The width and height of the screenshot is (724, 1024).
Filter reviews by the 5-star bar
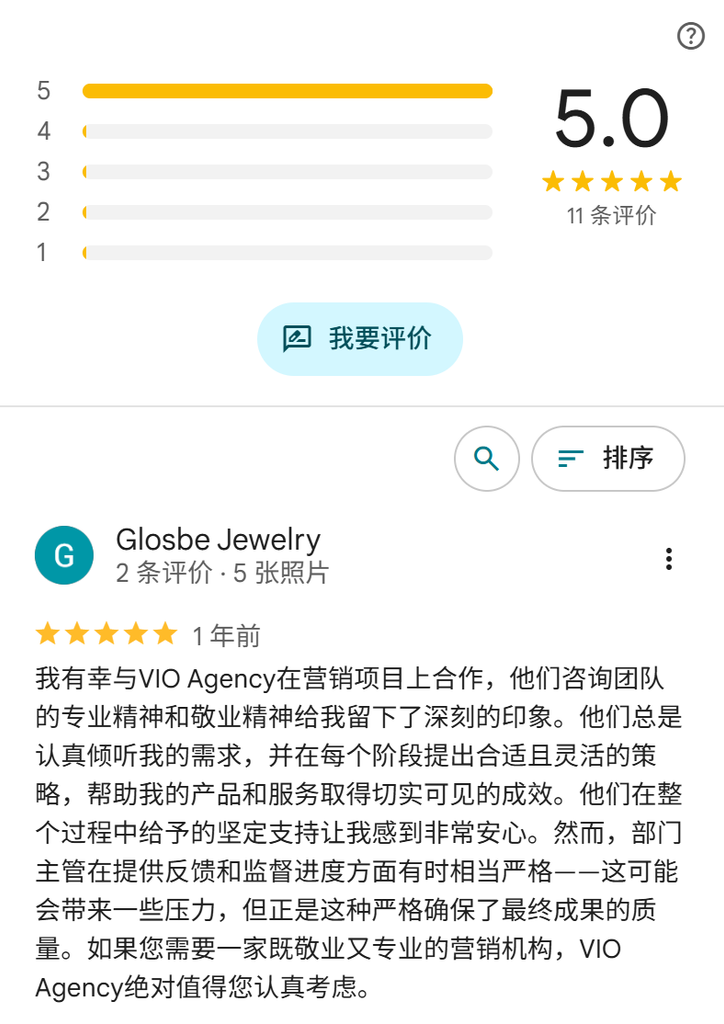click(287, 91)
